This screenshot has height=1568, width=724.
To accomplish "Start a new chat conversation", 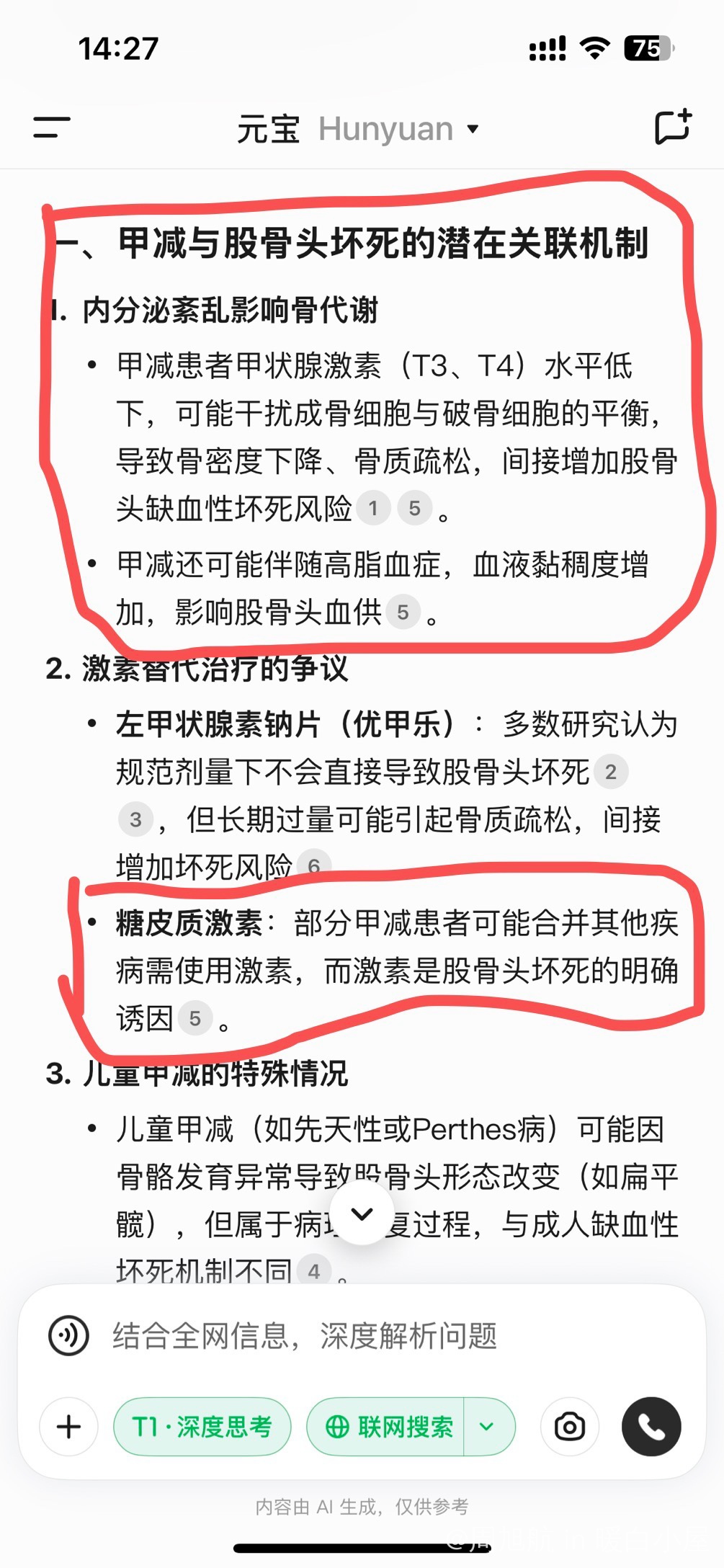I will pos(673,127).
